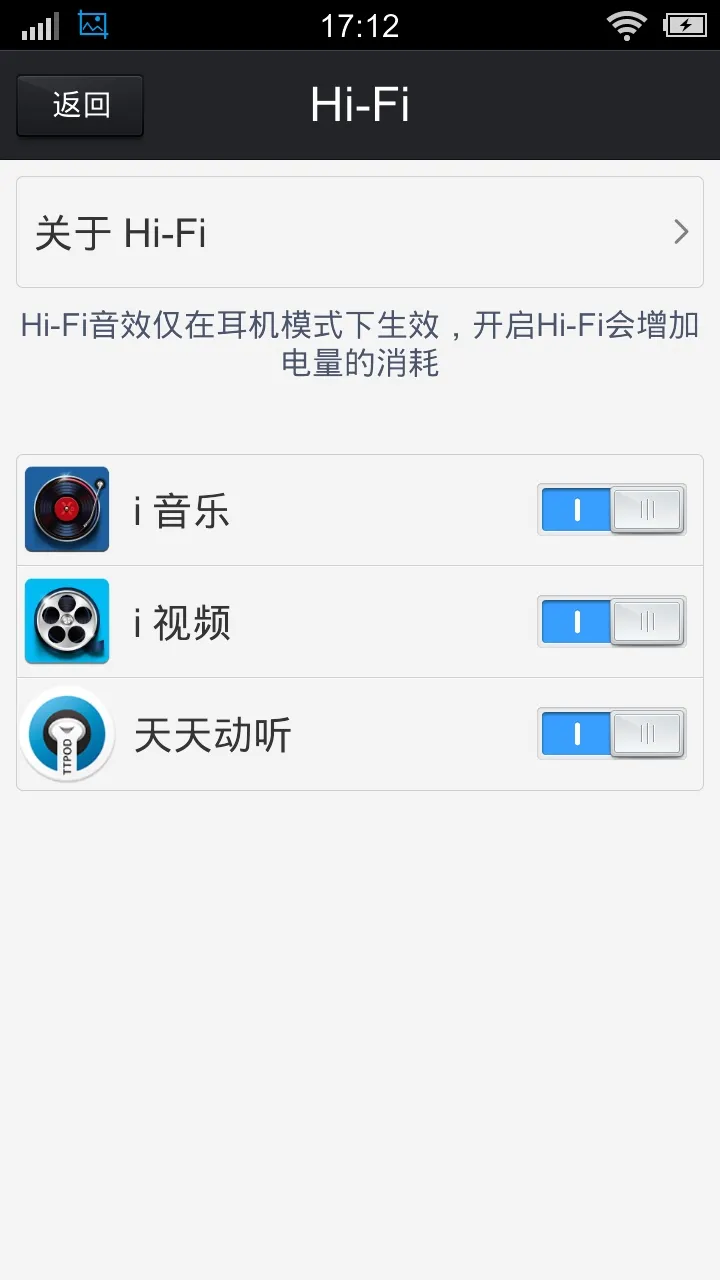Image resolution: width=720 pixels, height=1280 pixels.
Task: Open the 关于 Hi-Fi row
Action: click(x=360, y=232)
